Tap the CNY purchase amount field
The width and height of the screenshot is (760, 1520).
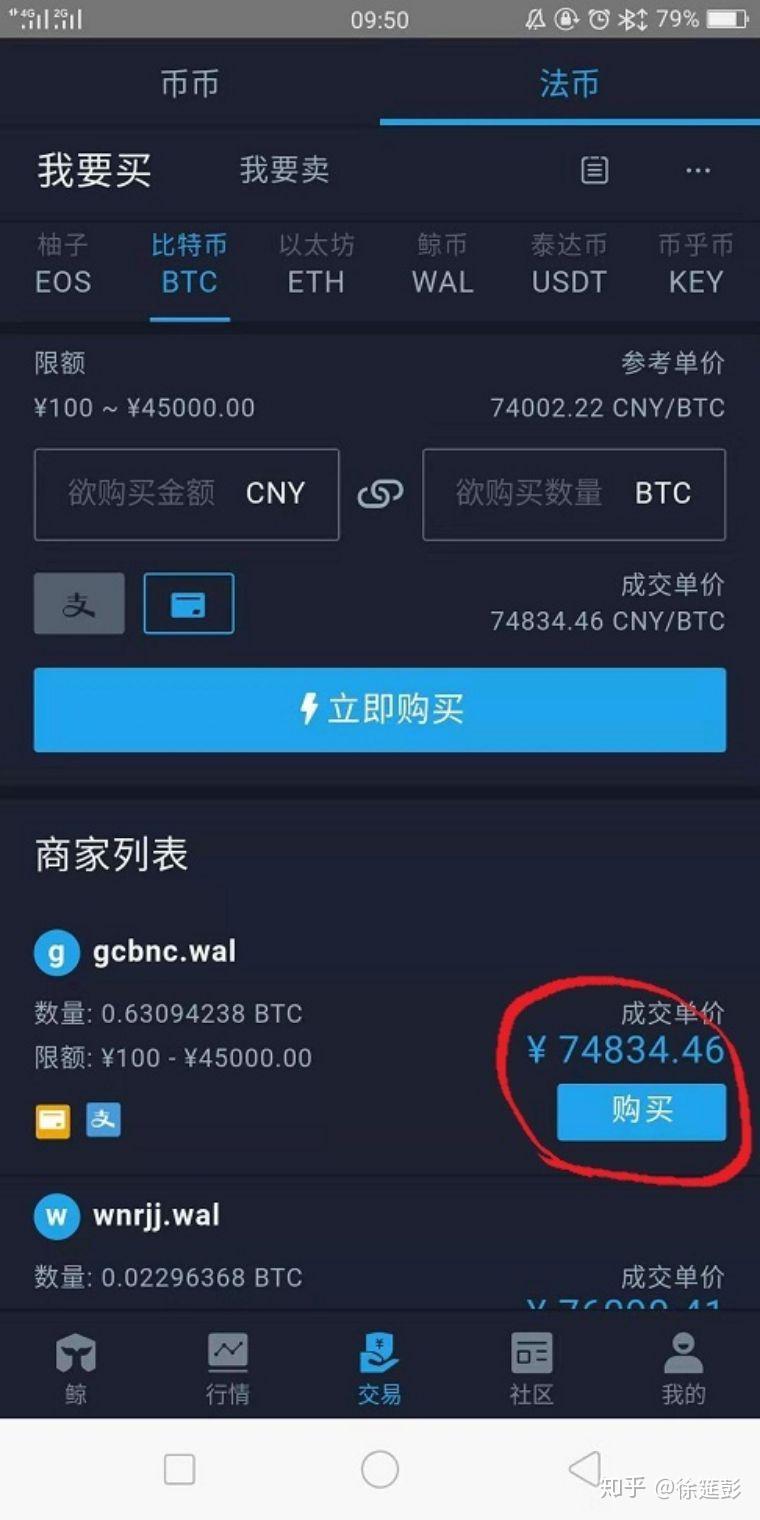click(186, 494)
